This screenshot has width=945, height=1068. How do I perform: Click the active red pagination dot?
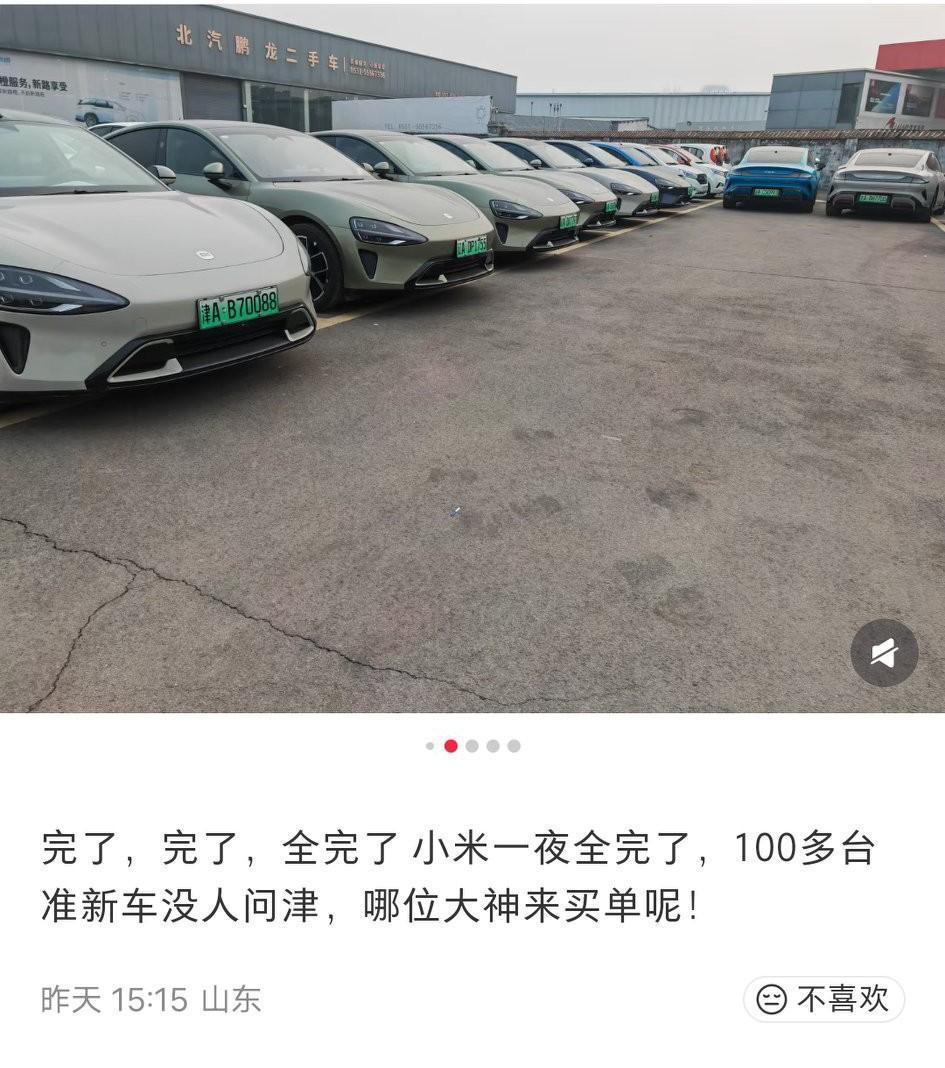click(448, 745)
